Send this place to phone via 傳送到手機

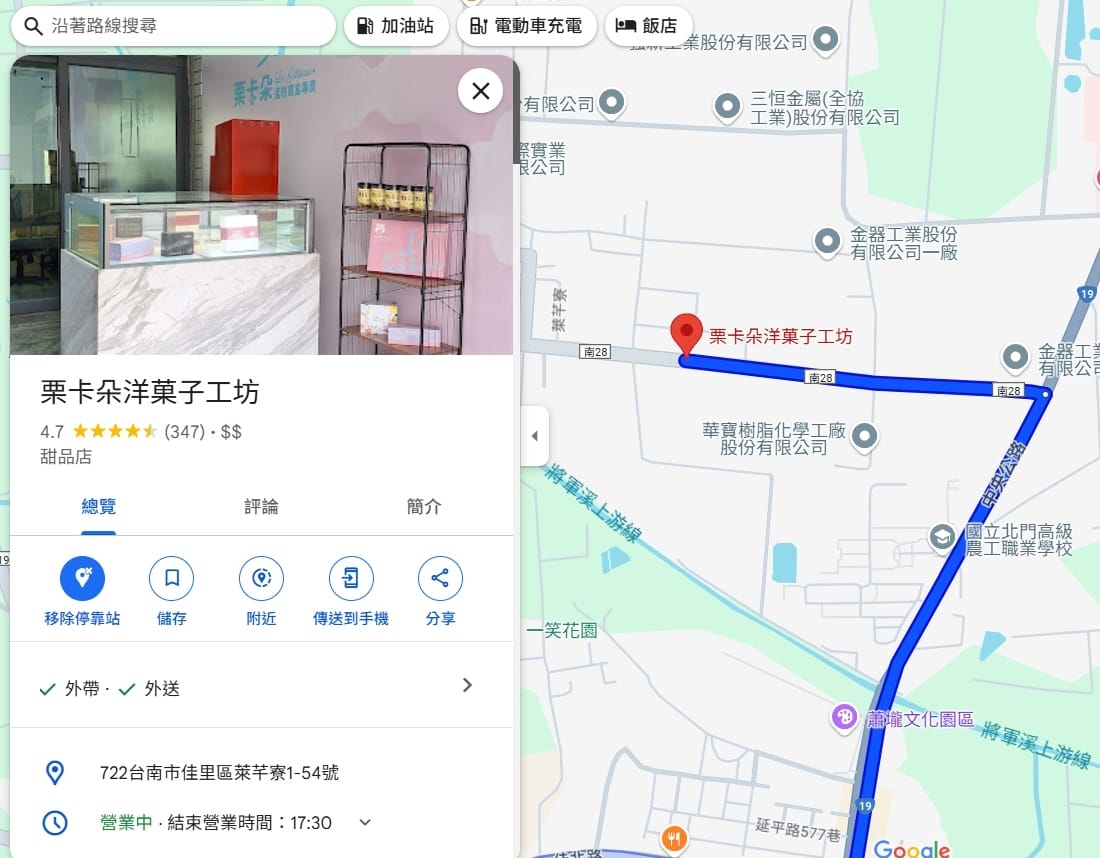point(351,579)
